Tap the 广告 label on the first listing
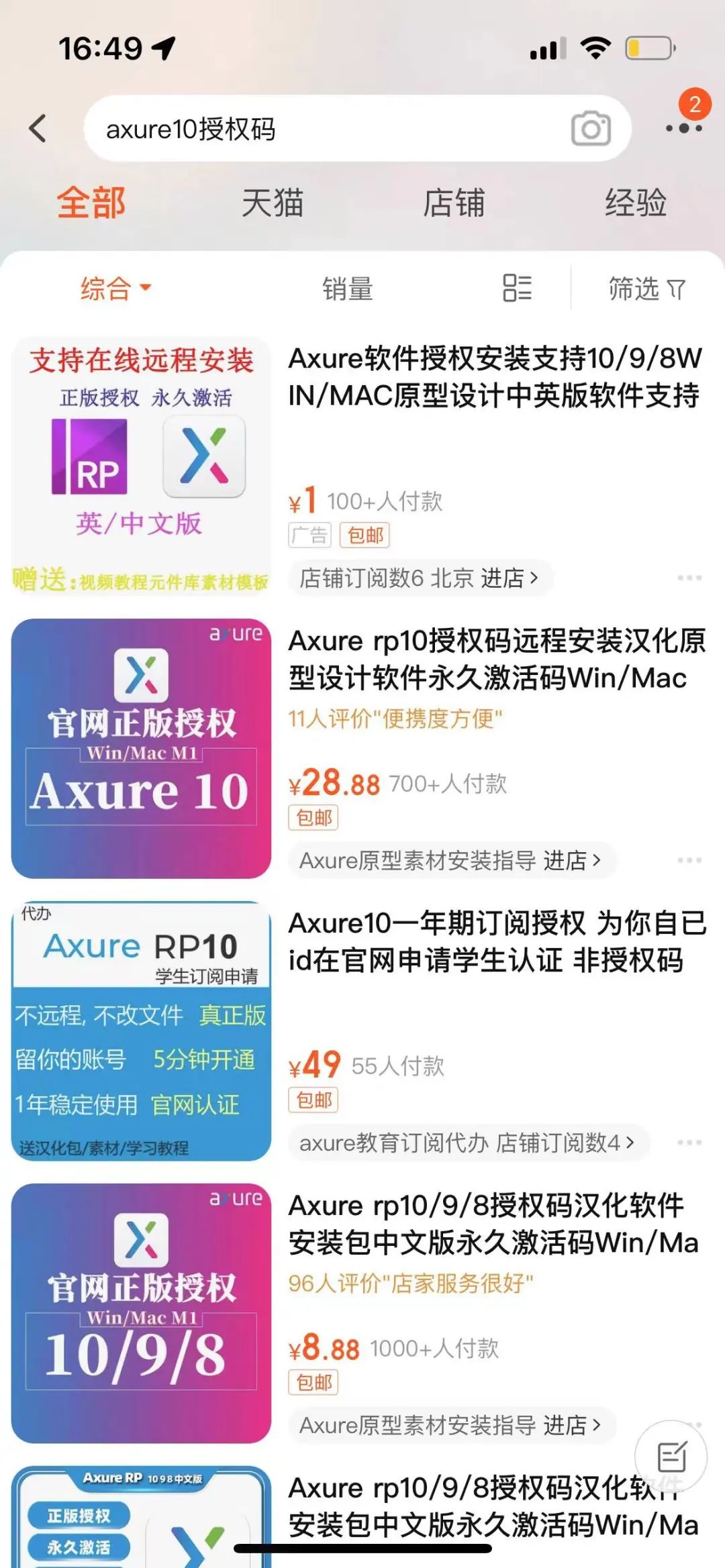The height and width of the screenshot is (1568, 725). (309, 535)
